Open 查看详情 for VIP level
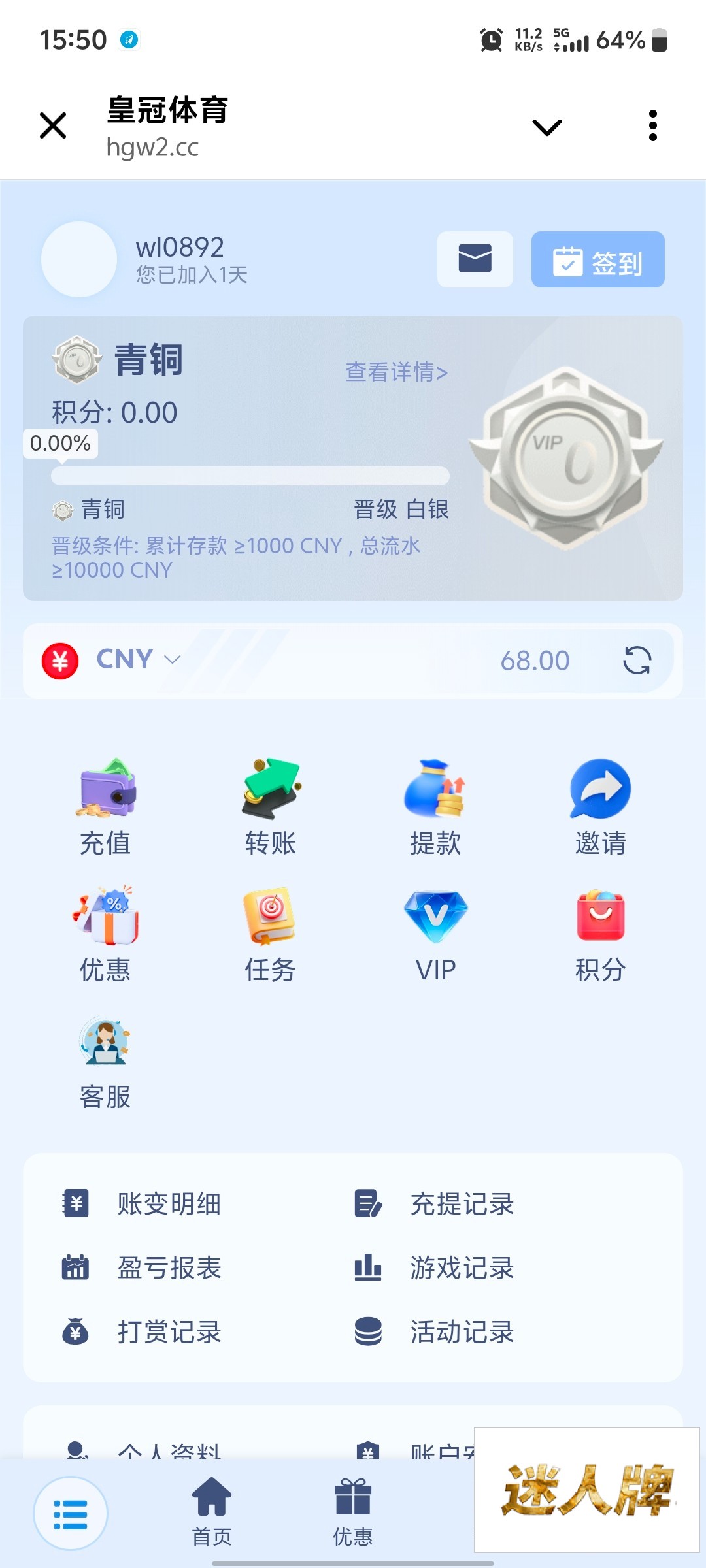The image size is (706, 1568). click(x=396, y=372)
